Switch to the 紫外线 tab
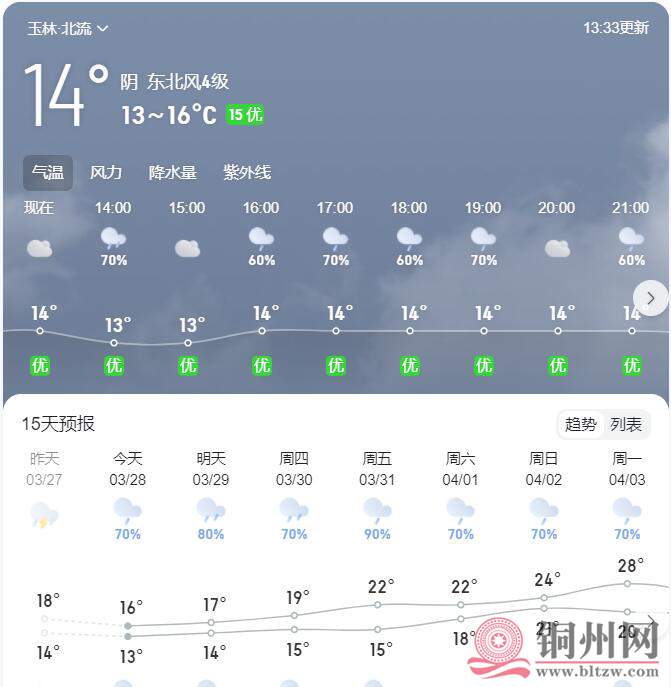This screenshot has width=671, height=687. (x=247, y=173)
